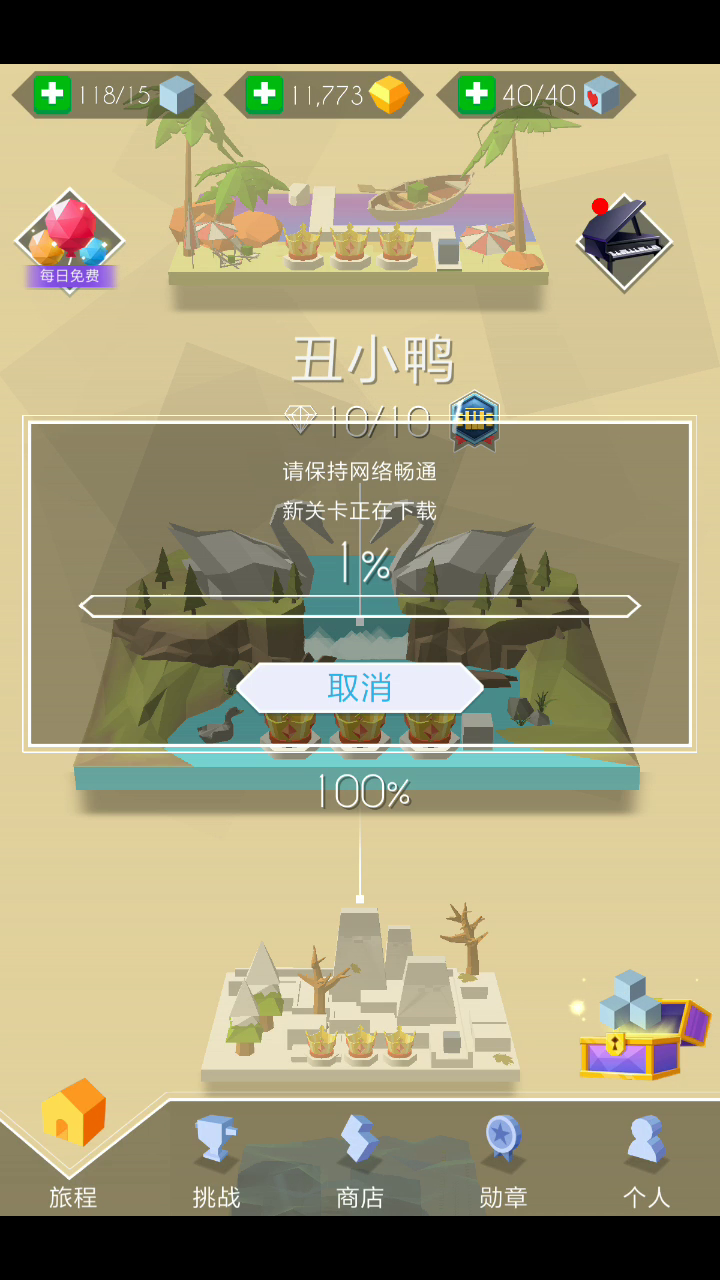This screenshot has height=1280, width=720.
Task: Open the daily free balloons gift
Action: (x=69, y=241)
